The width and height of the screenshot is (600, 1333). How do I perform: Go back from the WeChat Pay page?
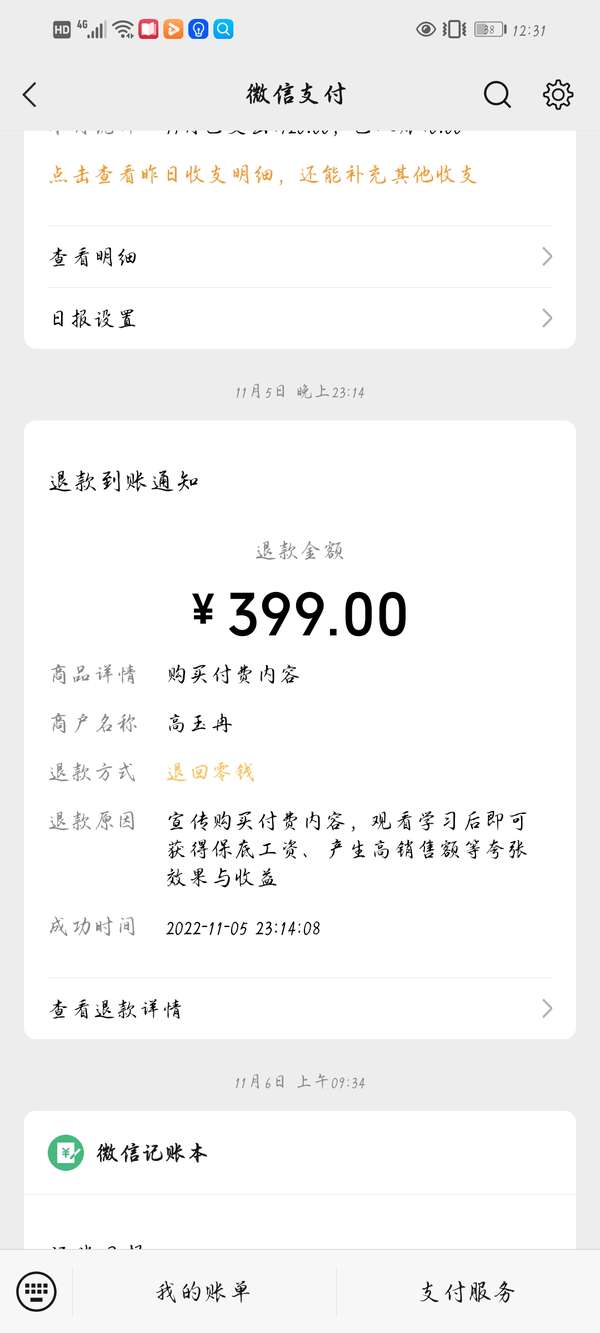(x=30, y=95)
